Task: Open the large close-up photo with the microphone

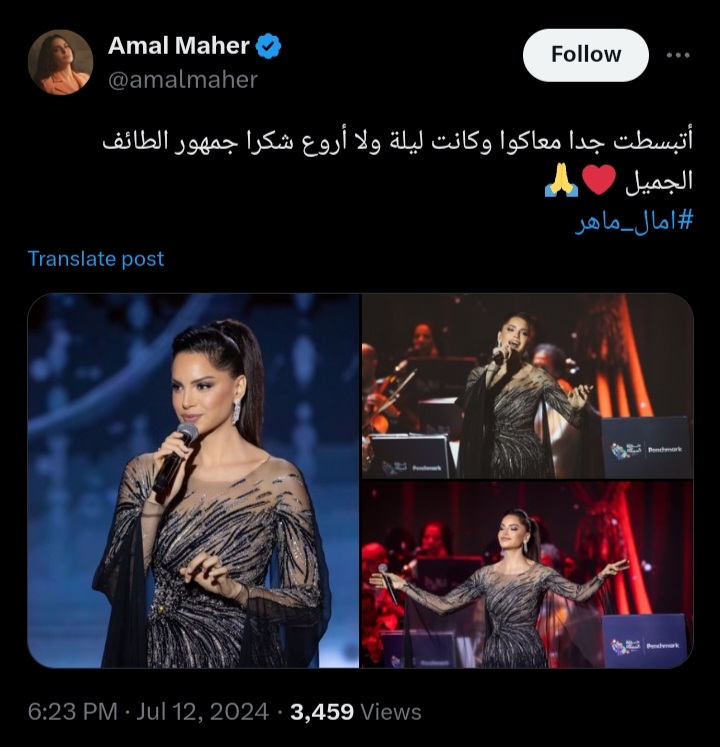Action: click(x=193, y=480)
